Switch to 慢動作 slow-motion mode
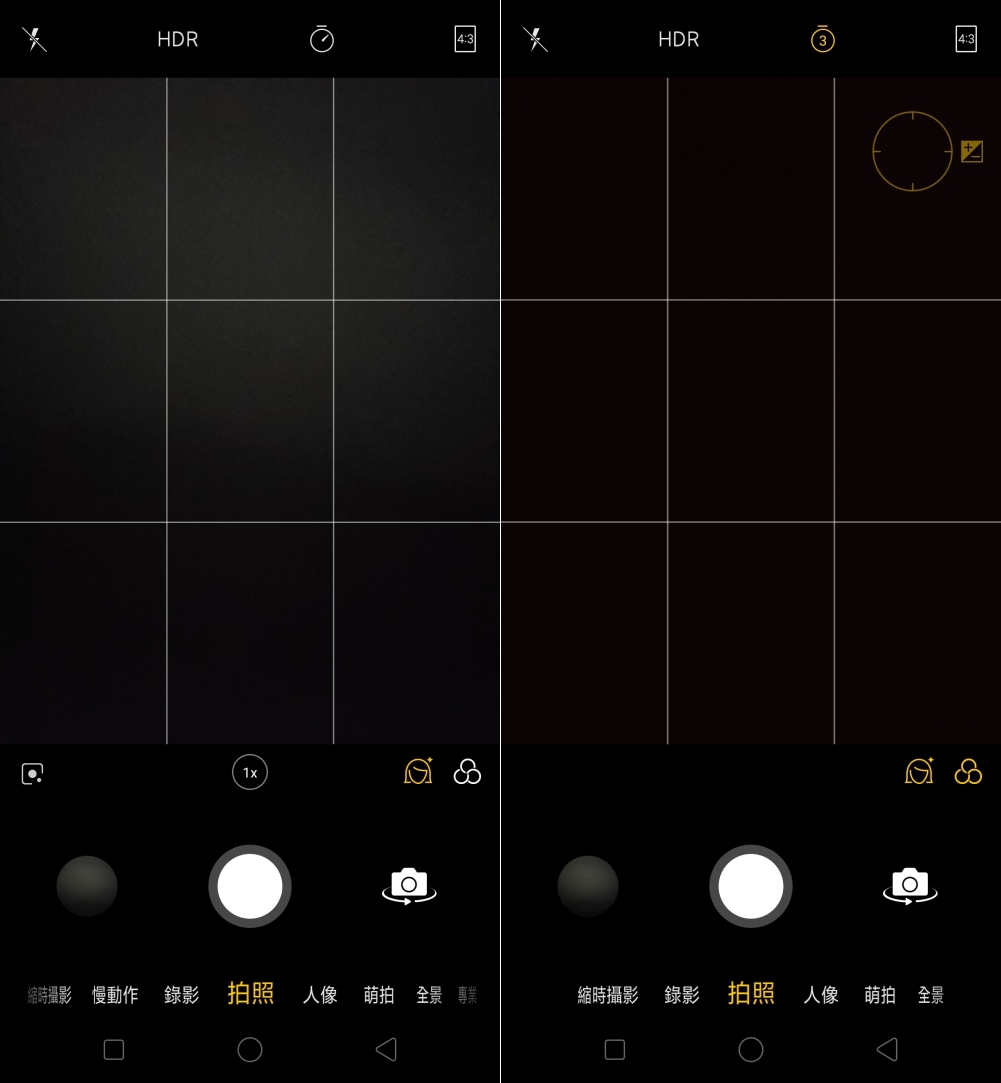This screenshot has width=1001, height=1083. 115,995
